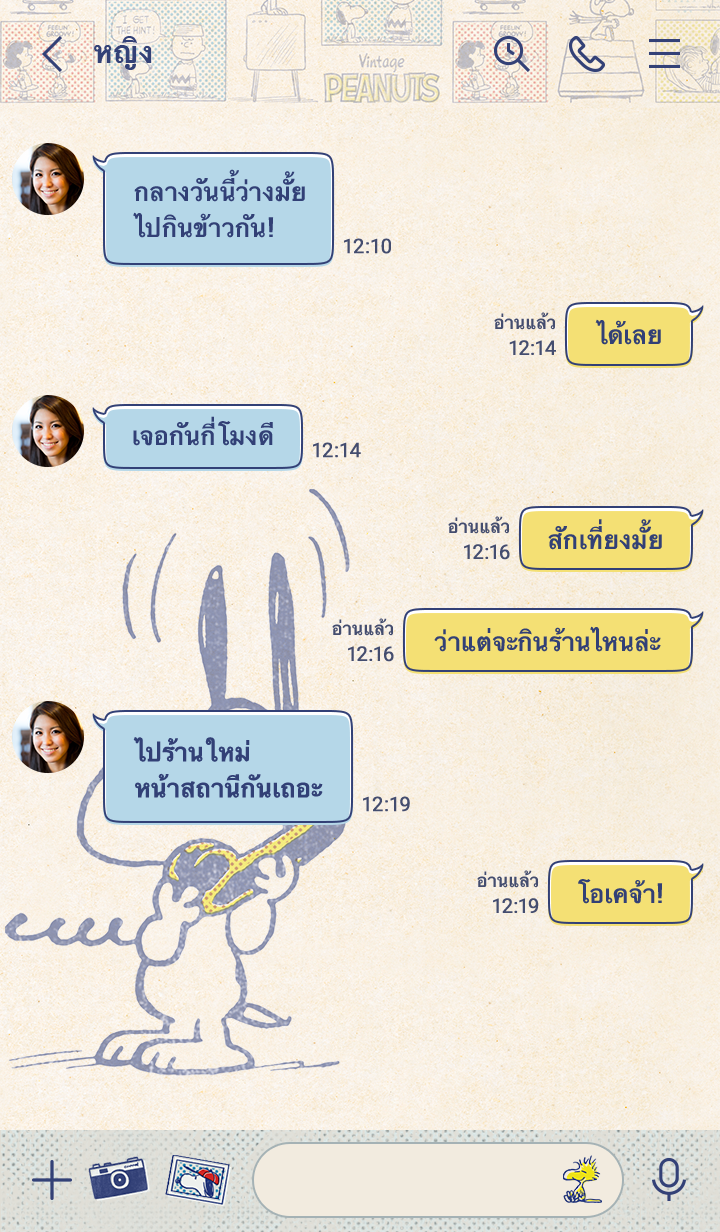Record a voice message with microphone
Screen dimensions: 720x1232
[668, 1180]
